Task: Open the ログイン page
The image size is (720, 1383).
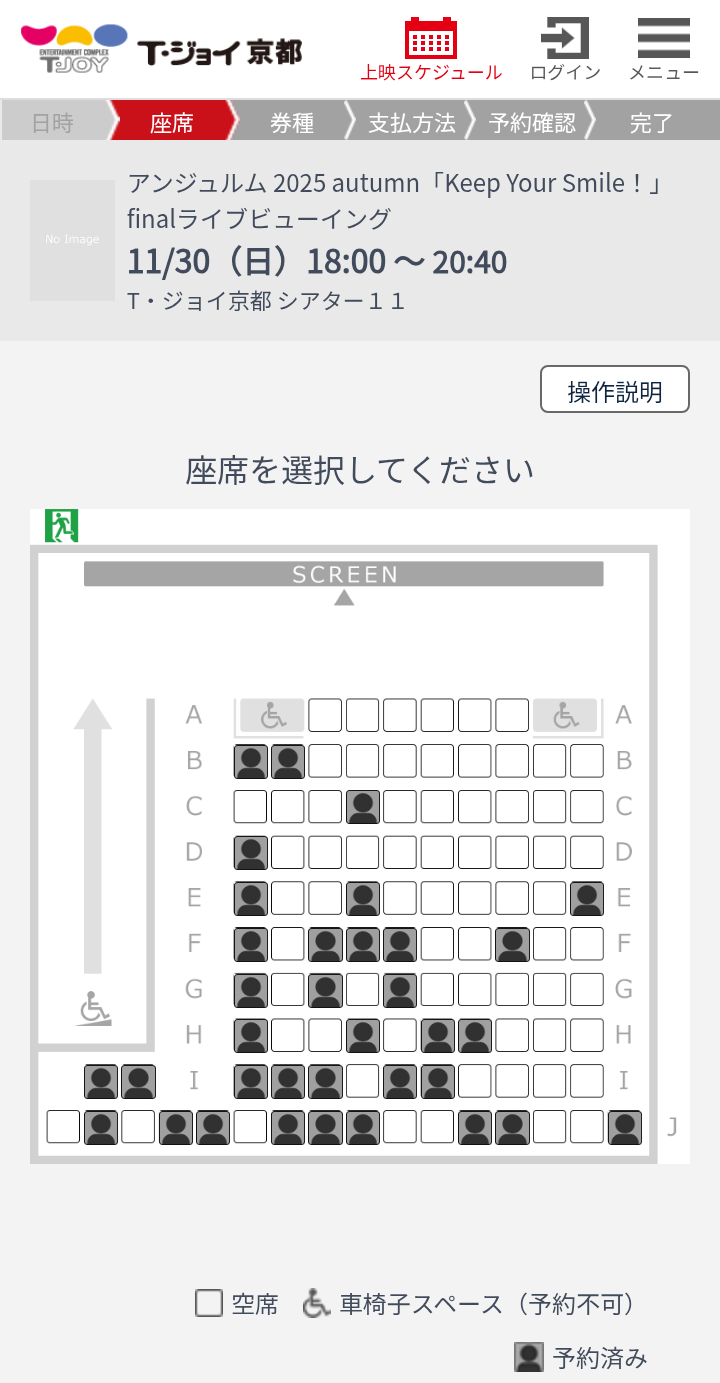Action: coord(565,49)
